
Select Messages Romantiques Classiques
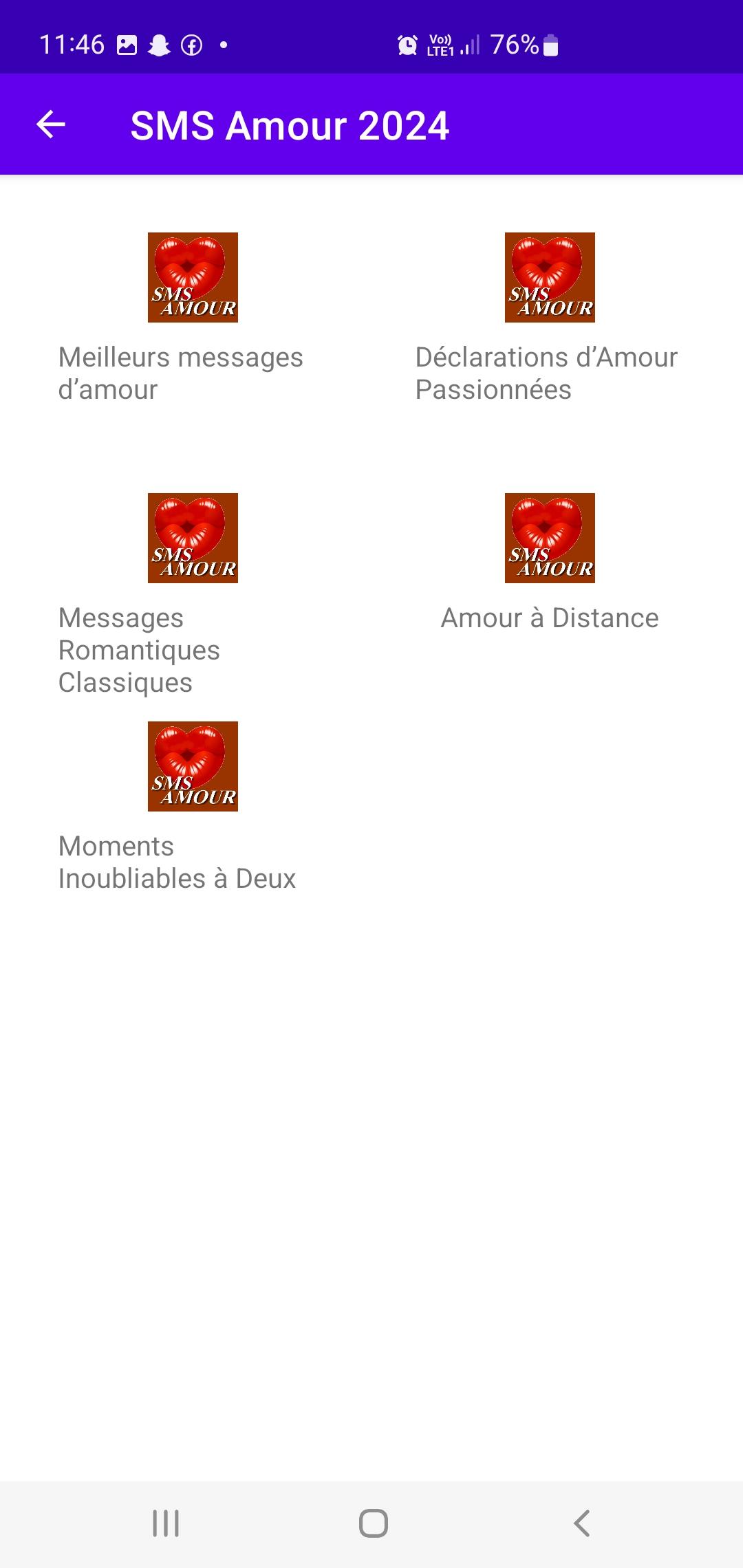[x=193, y=596]
